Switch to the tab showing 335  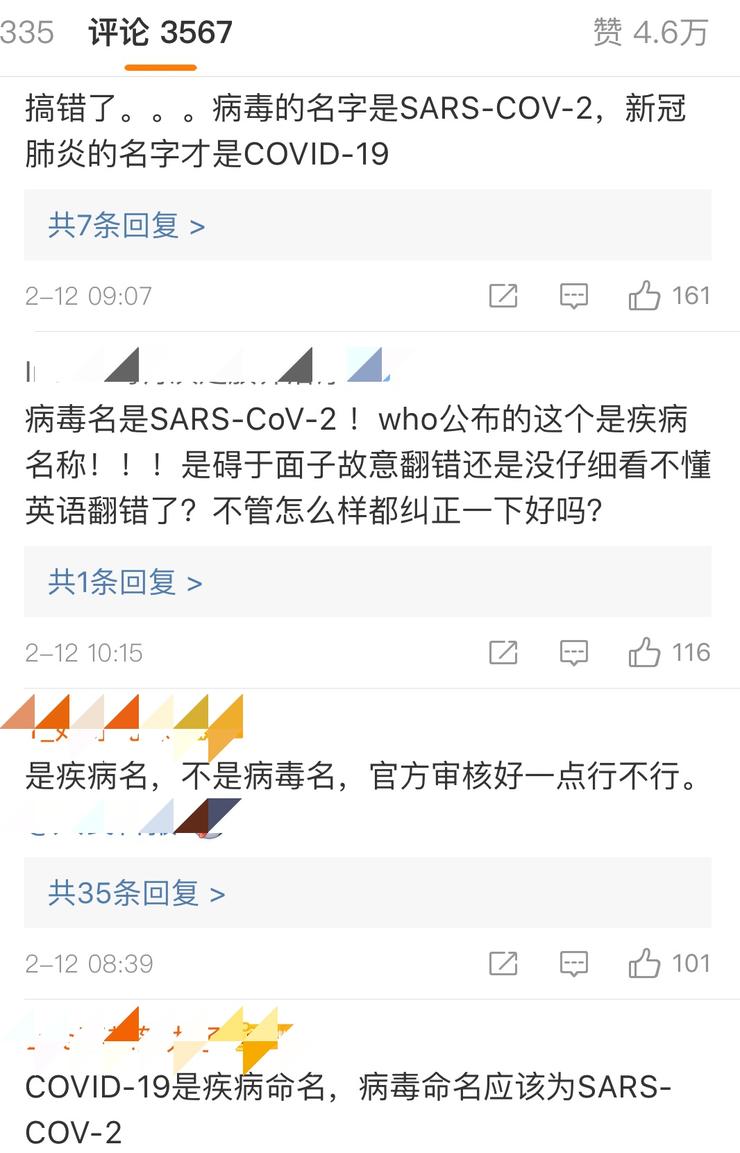(26, 33)
